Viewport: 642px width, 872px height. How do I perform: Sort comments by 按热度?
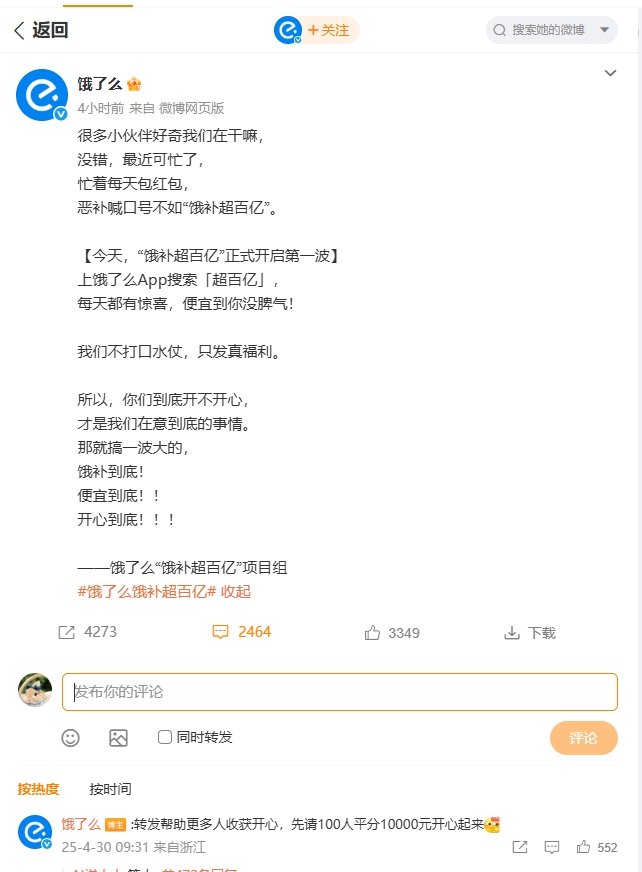38,789
